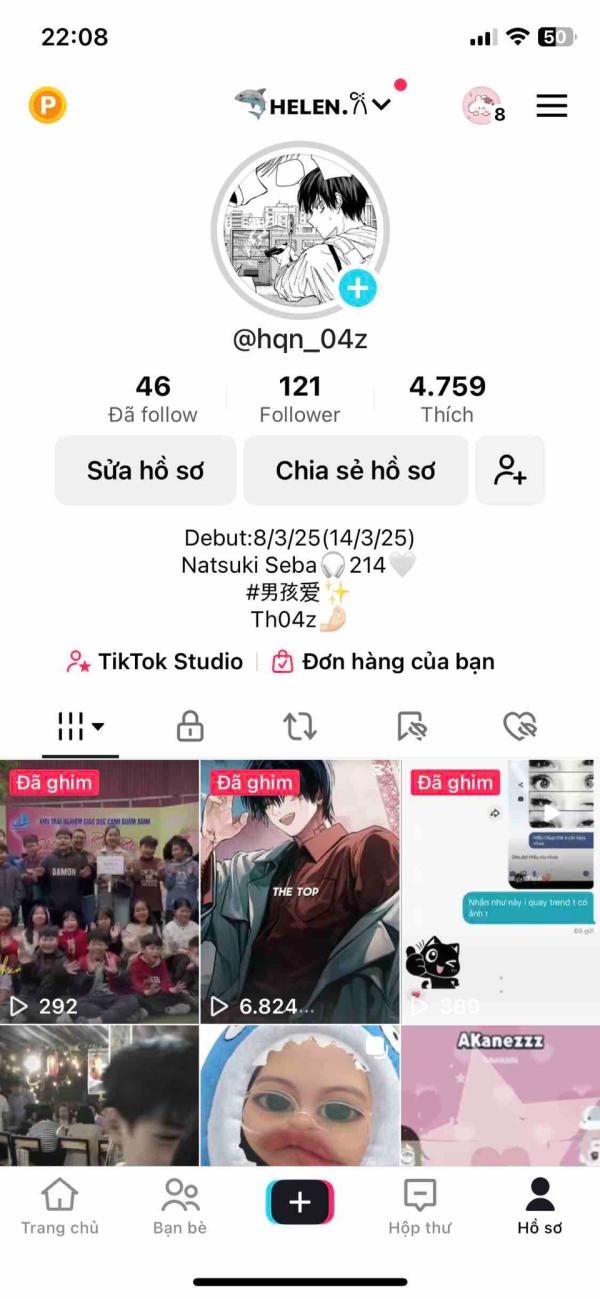Tap Chia sẻ hồ sơ button
Screen dimensions: 600x1299
pos(355,470)
